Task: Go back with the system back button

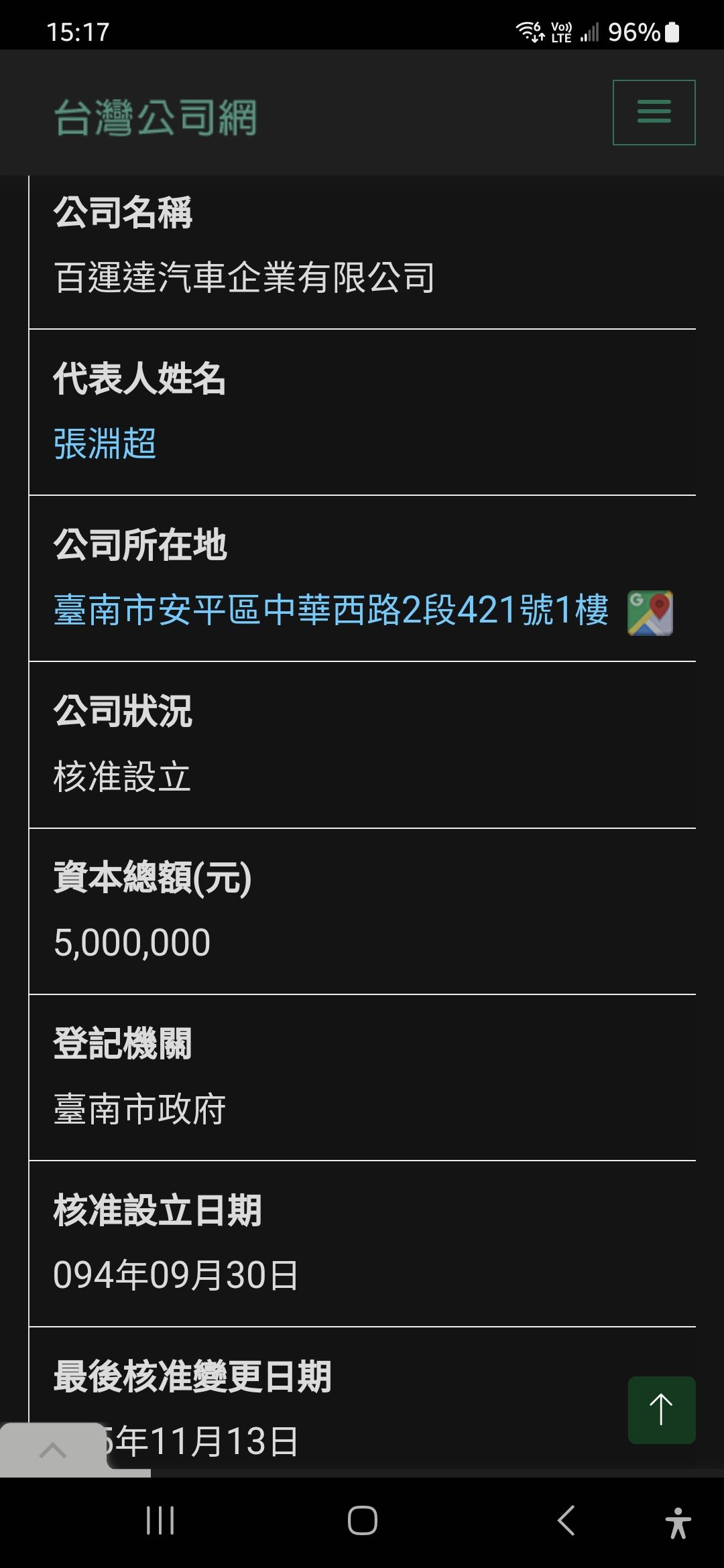Action: point(566,1520)
